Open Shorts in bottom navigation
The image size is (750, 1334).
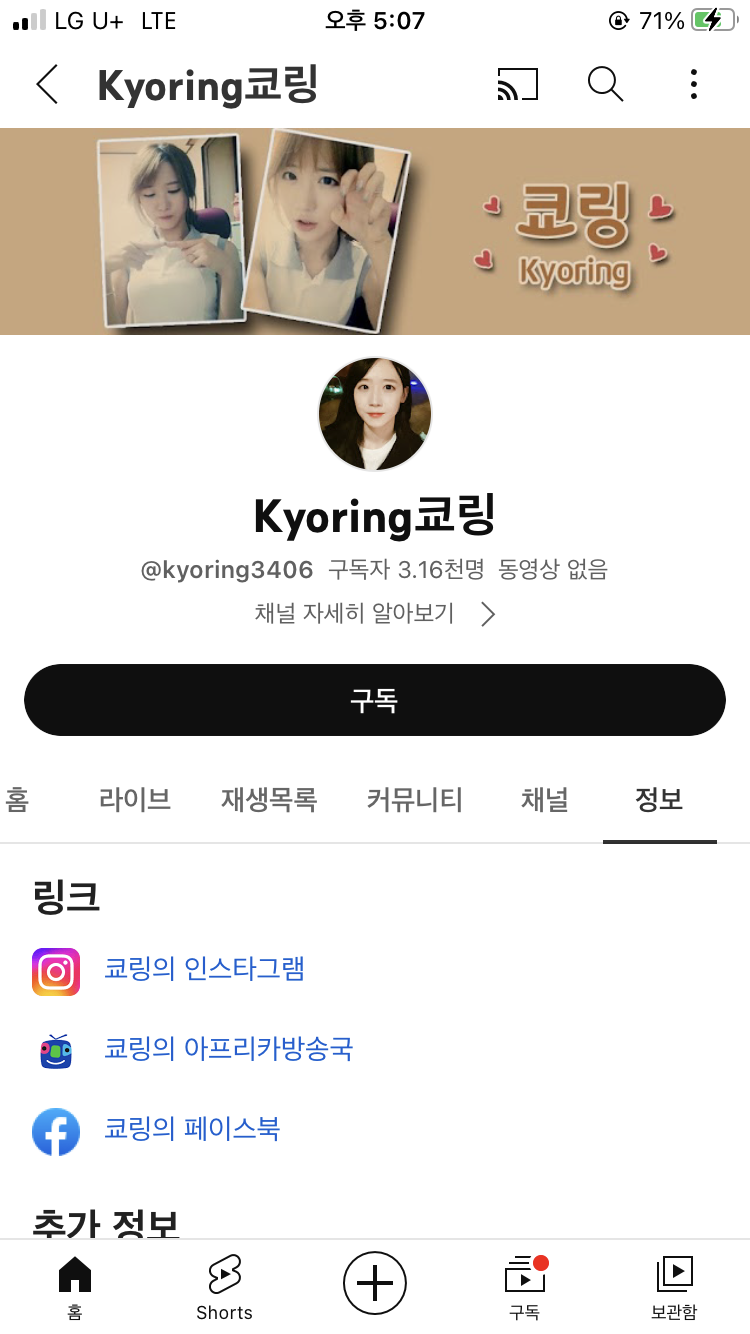coord(224,1289)
